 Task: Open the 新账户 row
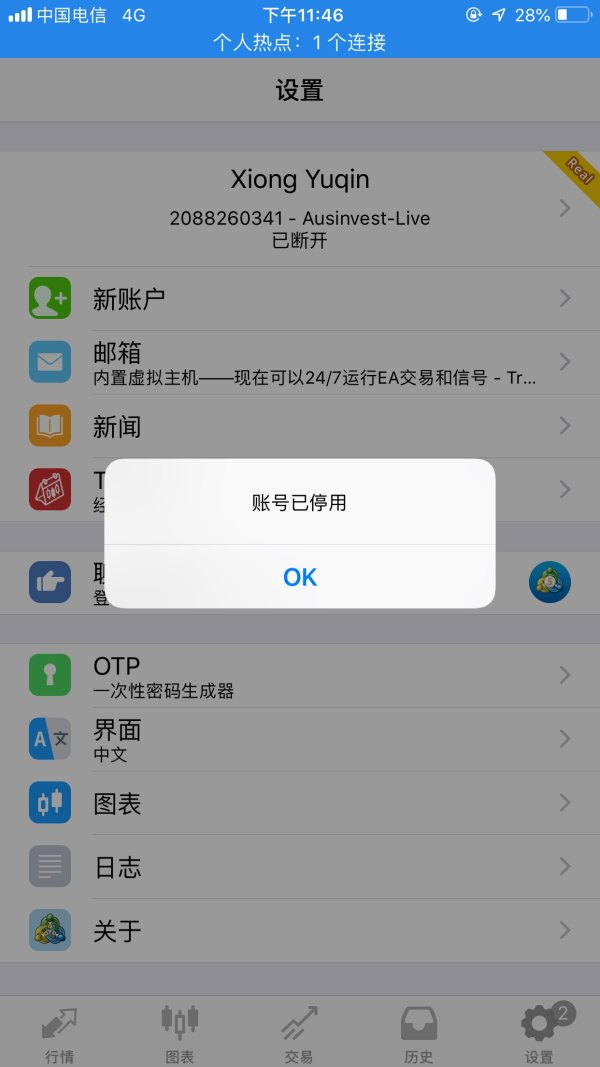pyautogui.click(x=300, y=298)
